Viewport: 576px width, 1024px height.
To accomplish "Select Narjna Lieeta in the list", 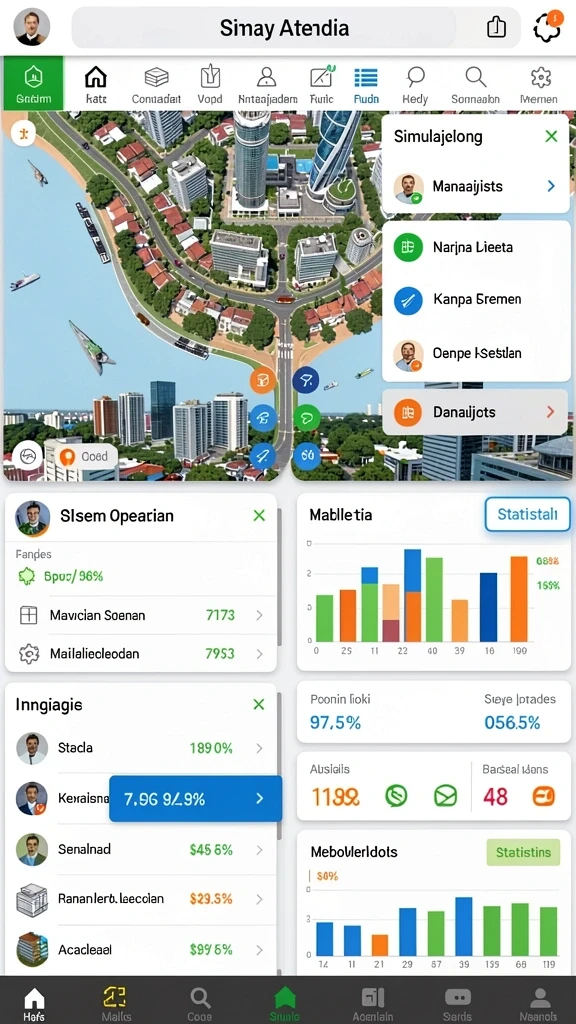I will click(x=475, y=247).
